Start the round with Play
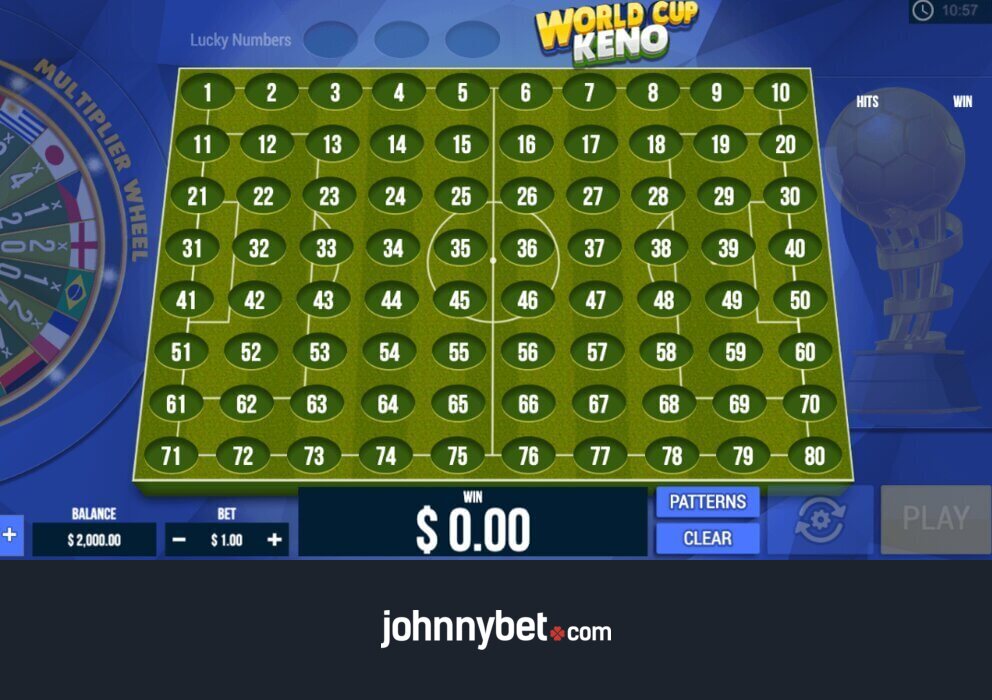Image resolution: width=992 pixels, height=700 pixels. pos(935,519)
